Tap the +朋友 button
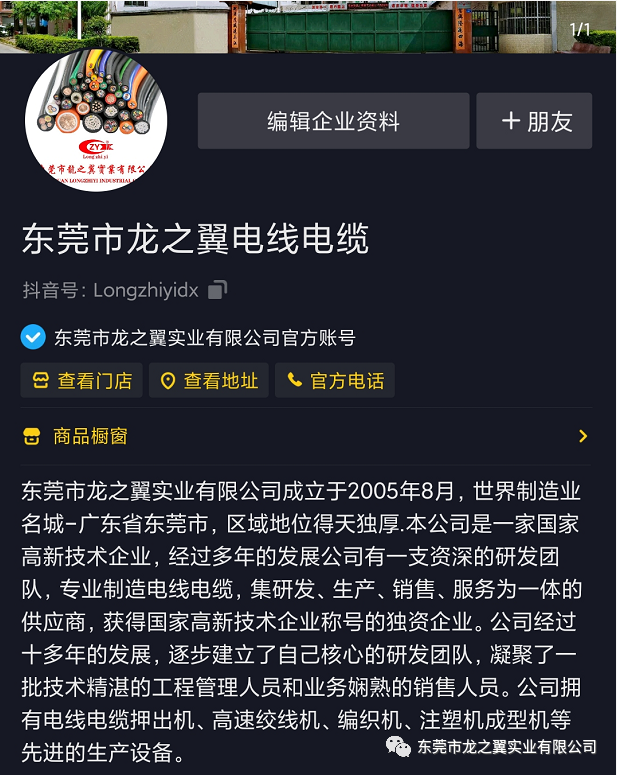 coord(534,122)
